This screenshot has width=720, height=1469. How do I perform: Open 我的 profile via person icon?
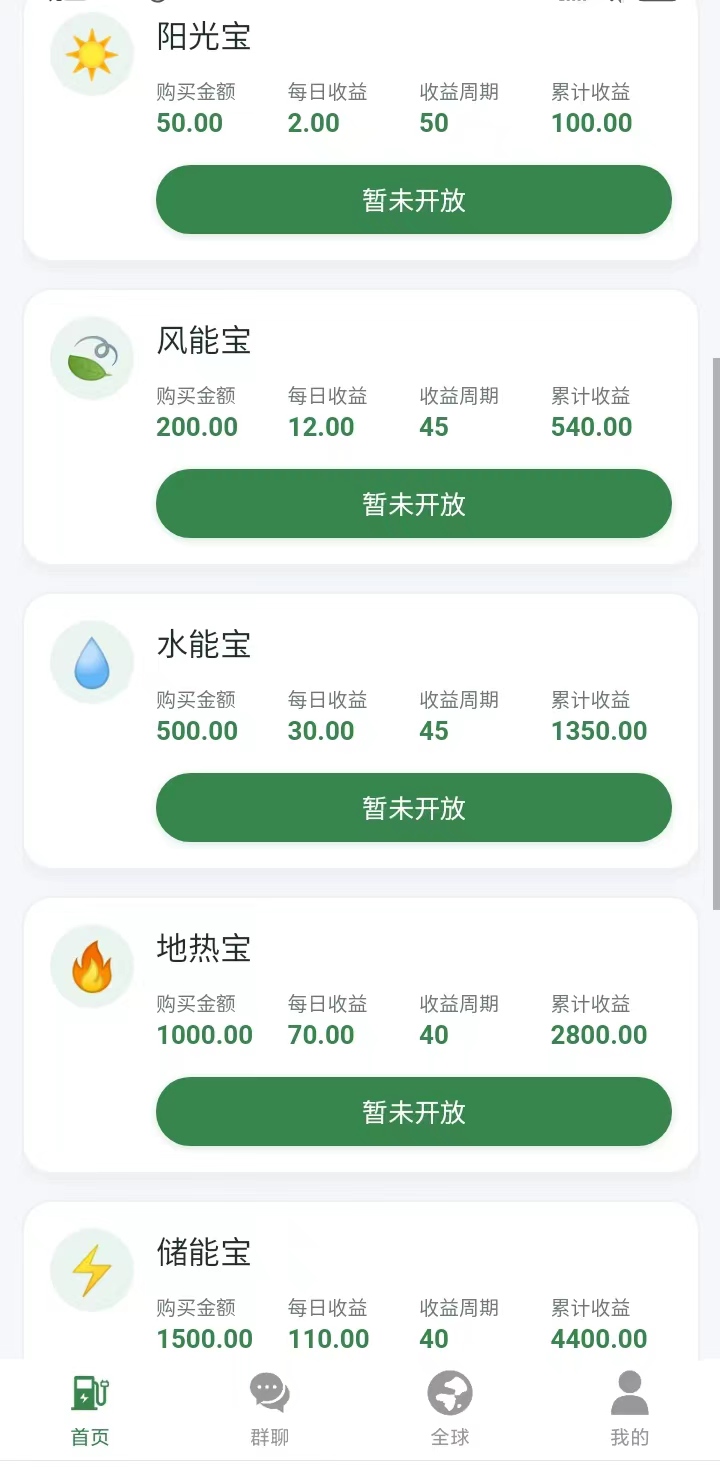(629, 1390)
